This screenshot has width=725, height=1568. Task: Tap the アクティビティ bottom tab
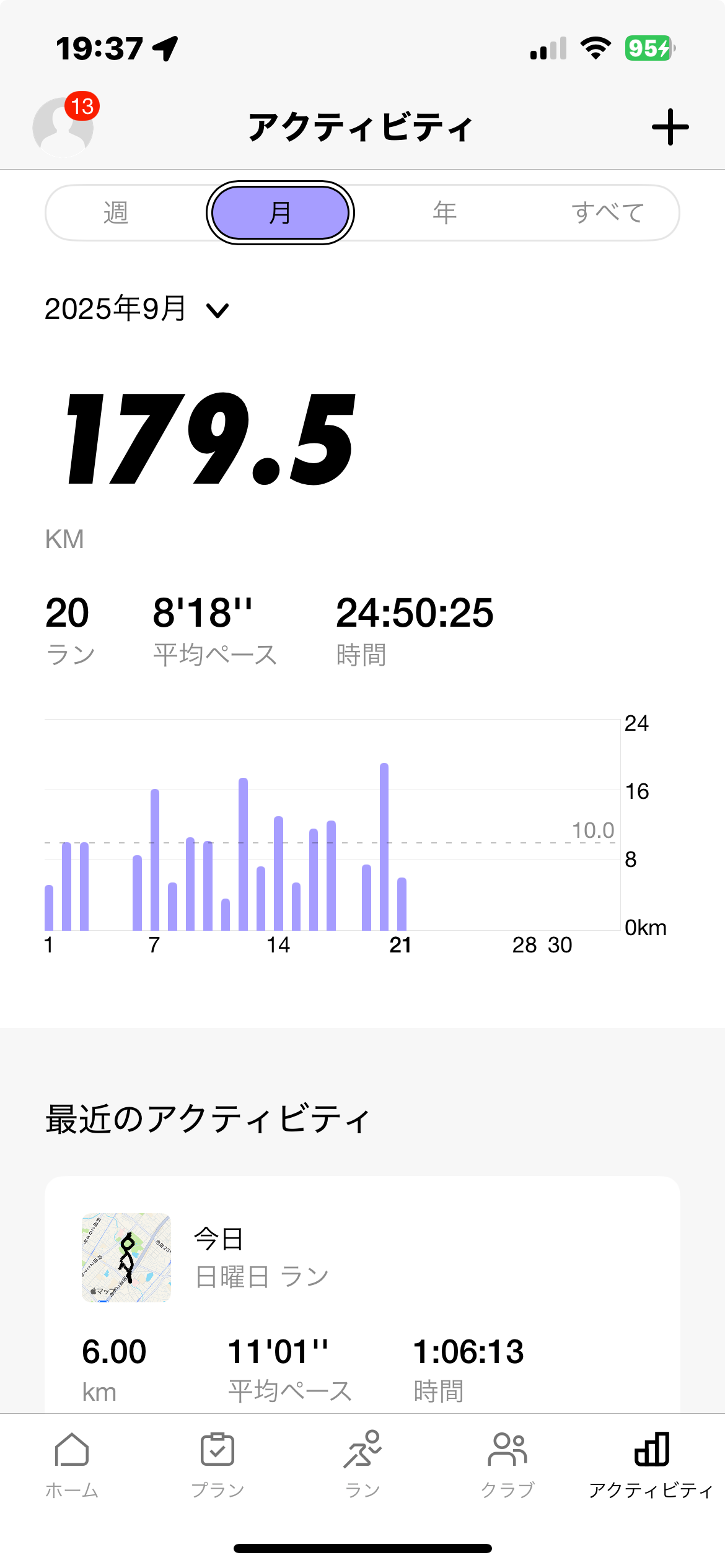651,1465
